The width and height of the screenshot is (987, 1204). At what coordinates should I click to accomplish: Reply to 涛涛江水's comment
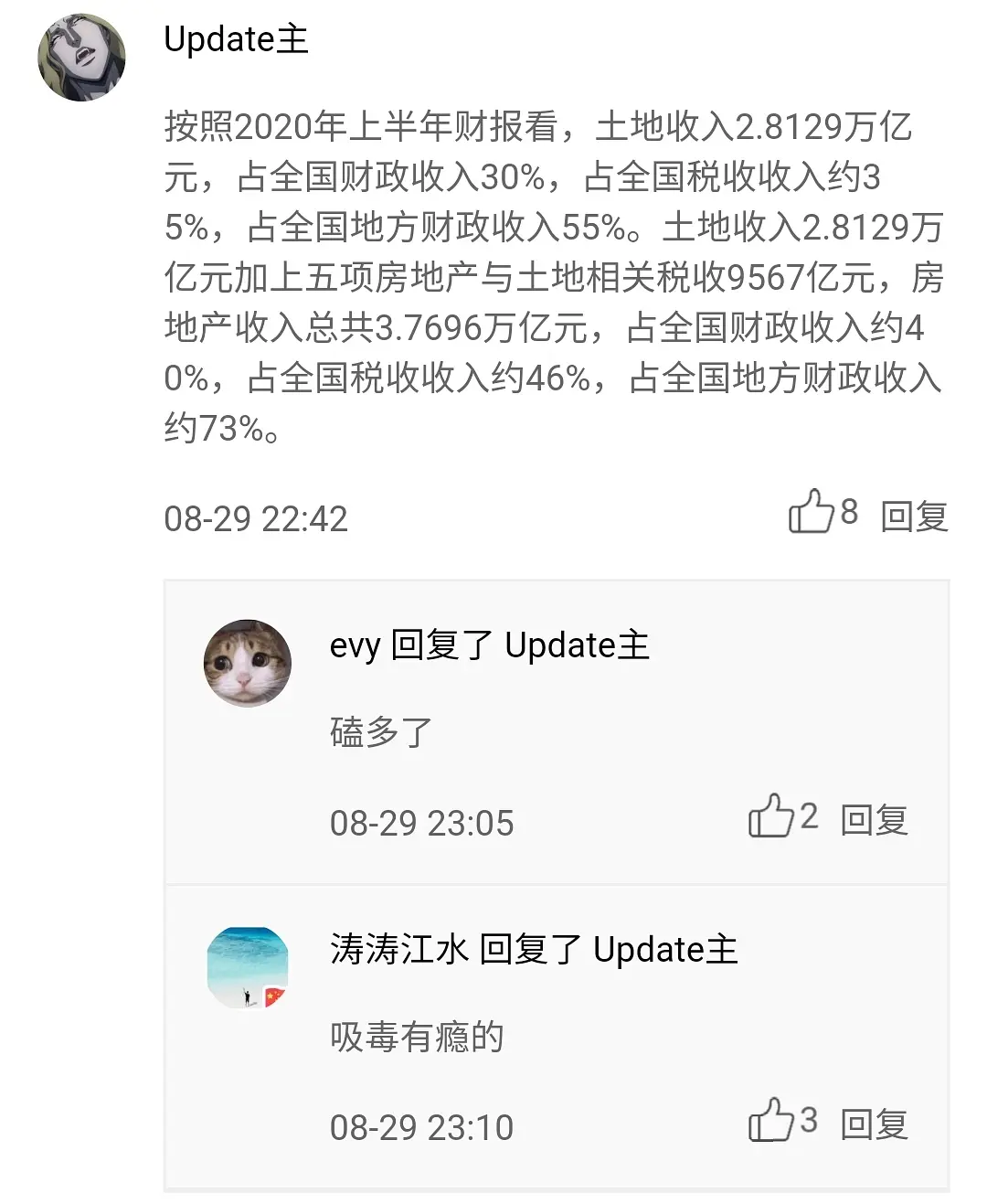coord(874,1124)
